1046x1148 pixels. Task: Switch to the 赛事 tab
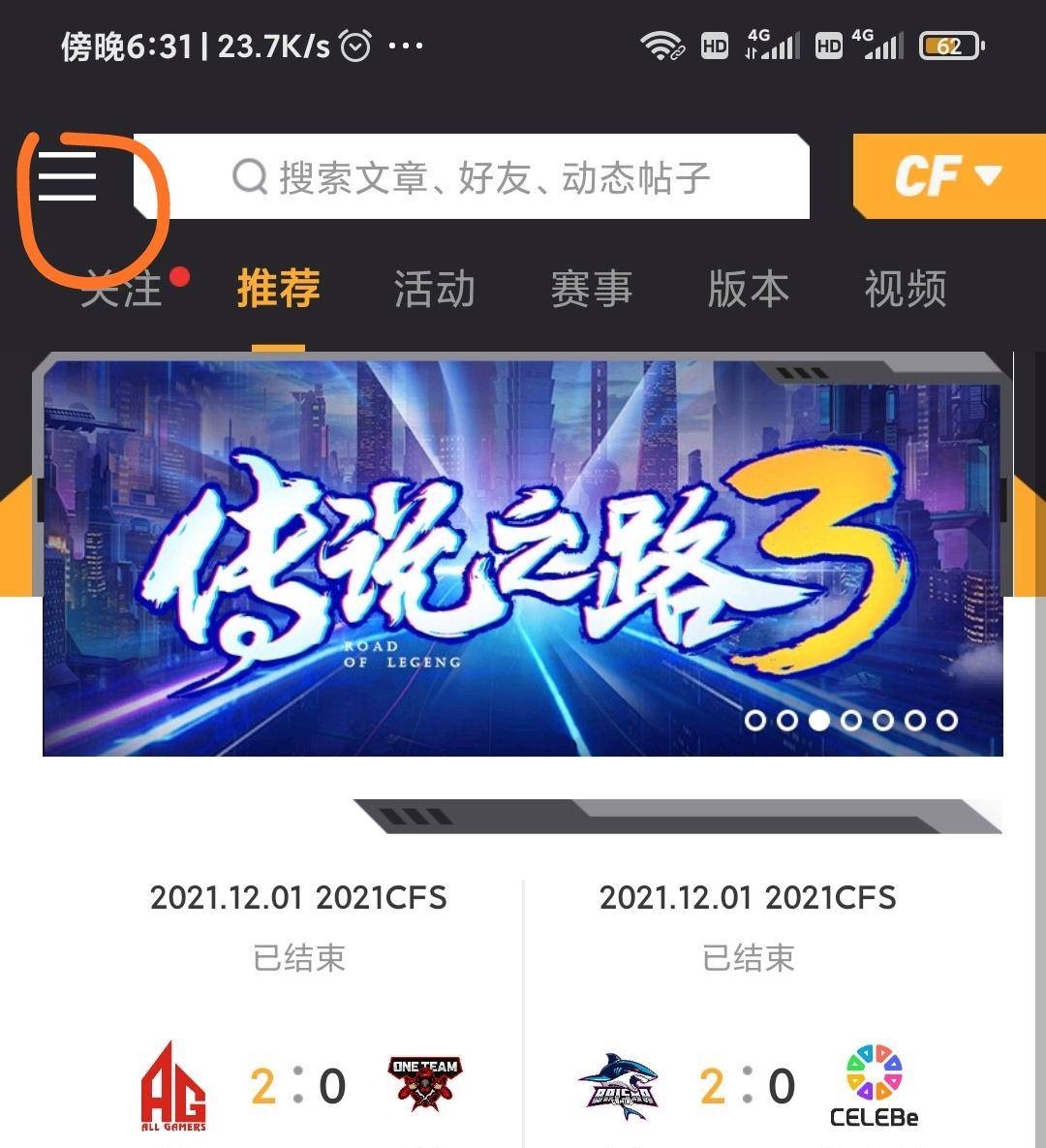591,289
